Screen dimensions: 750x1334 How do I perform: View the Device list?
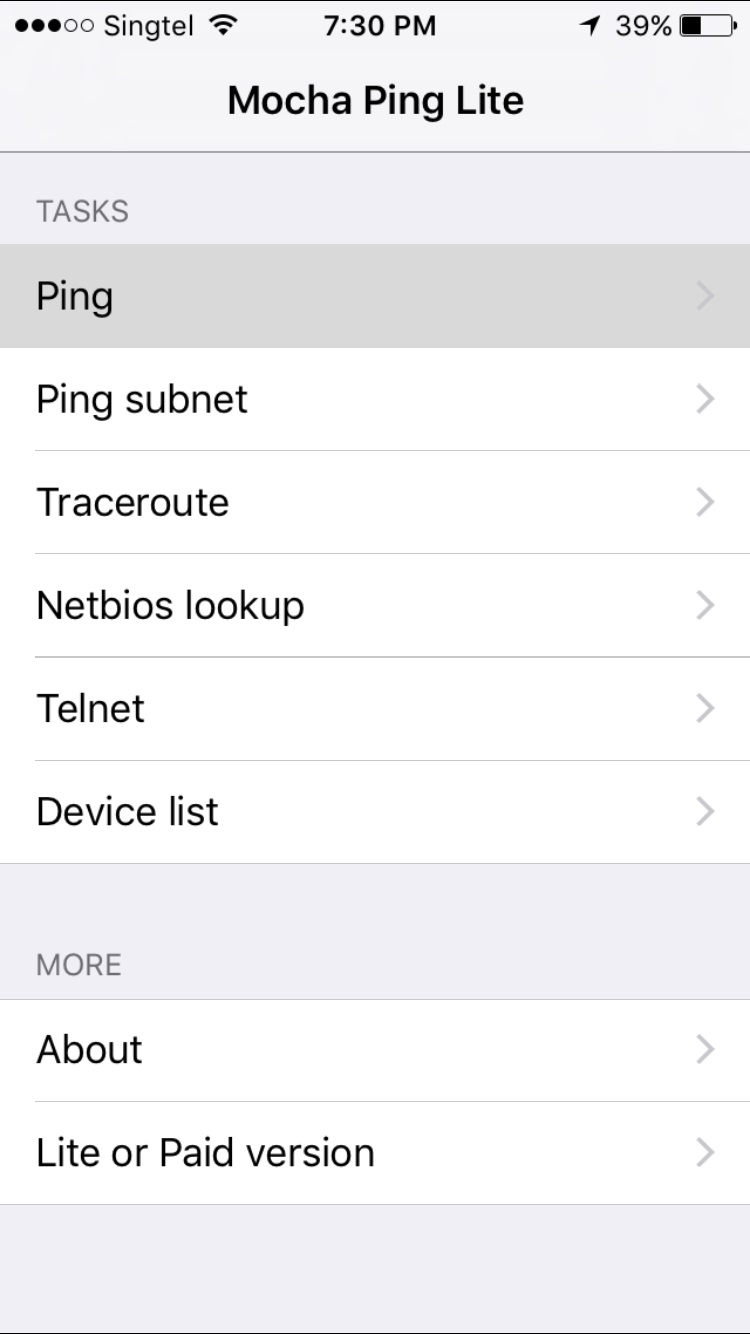click(x=375, y=811)
